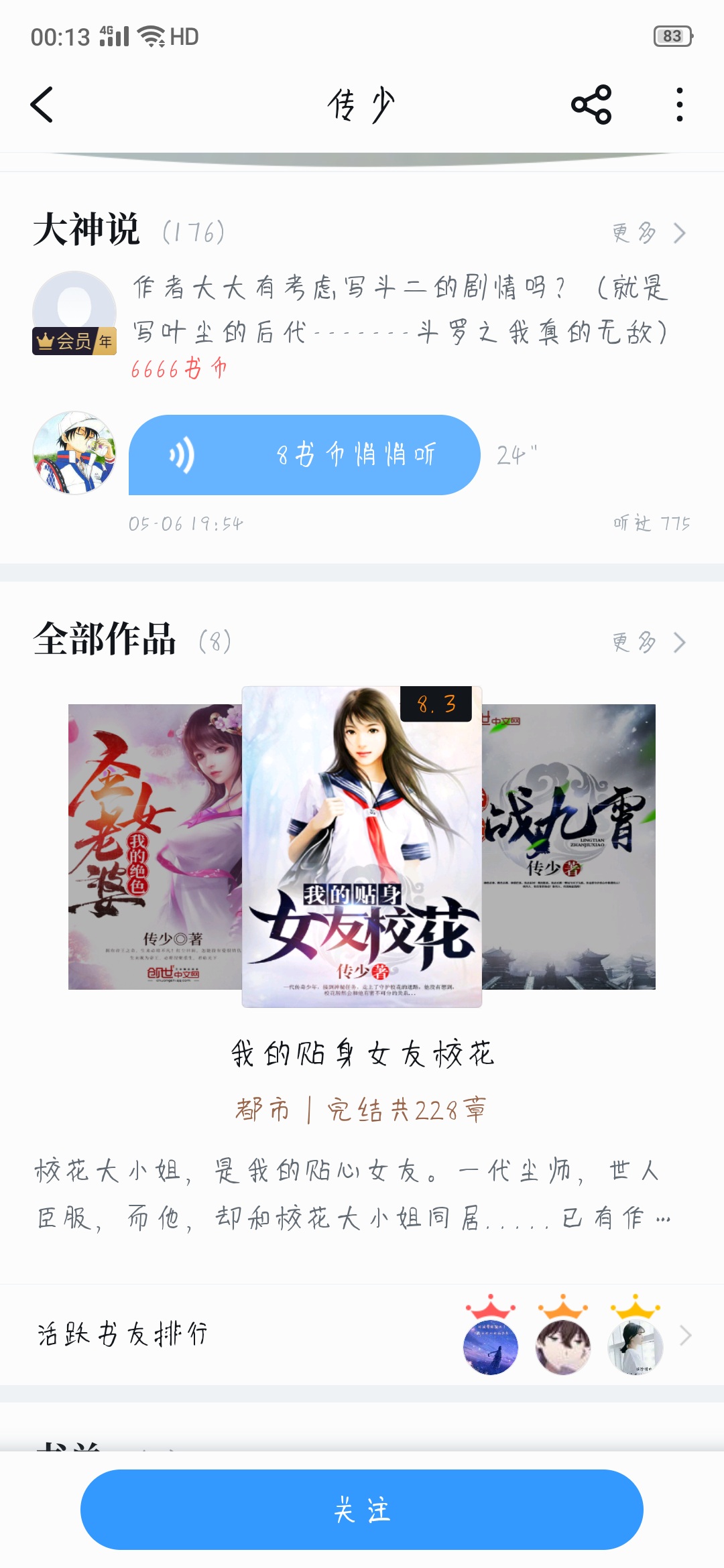Play the 8书币悄悄听 voice answer
Viewport: 724px width, 1568px height.
[x=304, y=455]
